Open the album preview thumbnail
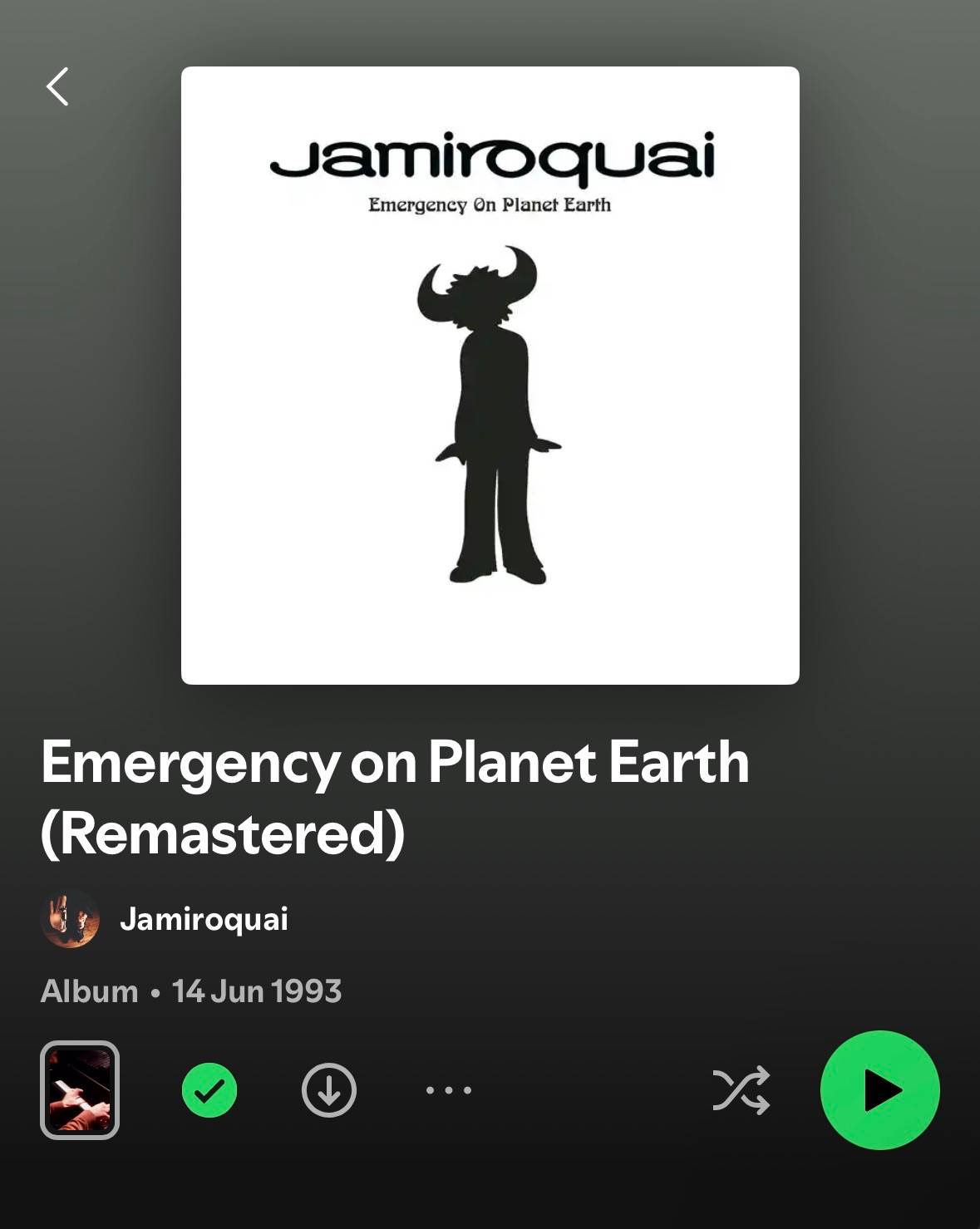 click(80, 1090)
